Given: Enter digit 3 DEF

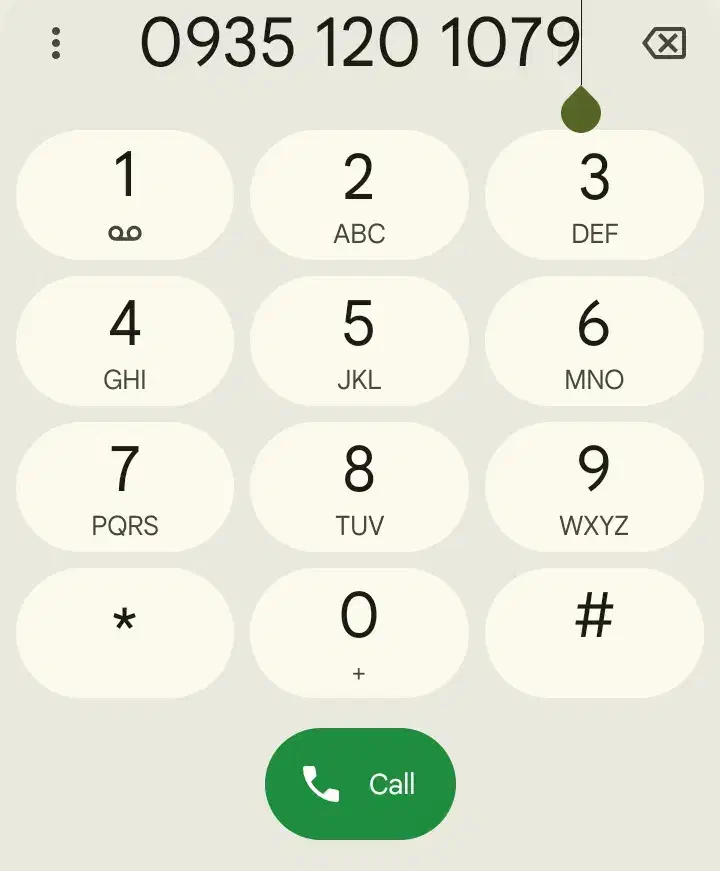Looking at the screenshot, I should coord(594,195).
